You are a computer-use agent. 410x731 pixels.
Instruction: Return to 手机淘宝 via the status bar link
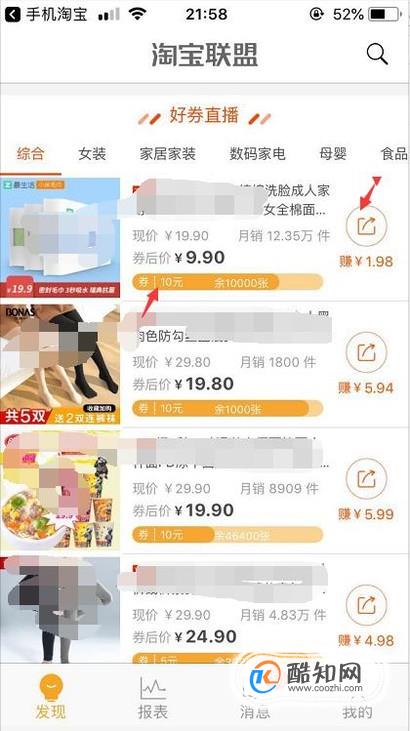pos(46,14)
